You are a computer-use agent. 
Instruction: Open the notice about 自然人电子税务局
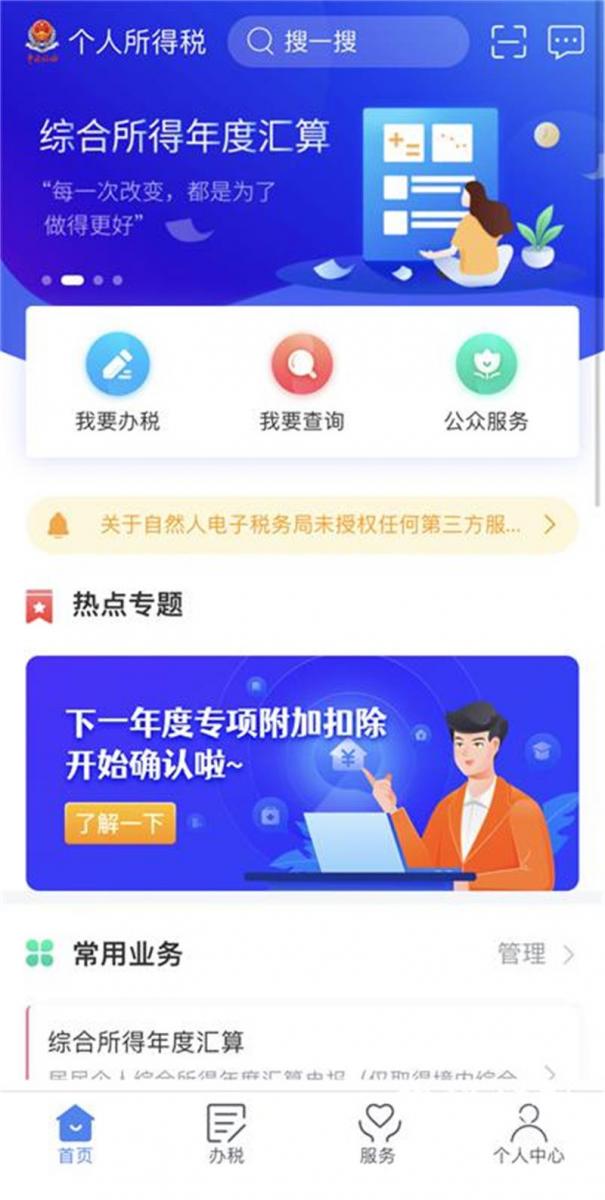click(302, 524)
